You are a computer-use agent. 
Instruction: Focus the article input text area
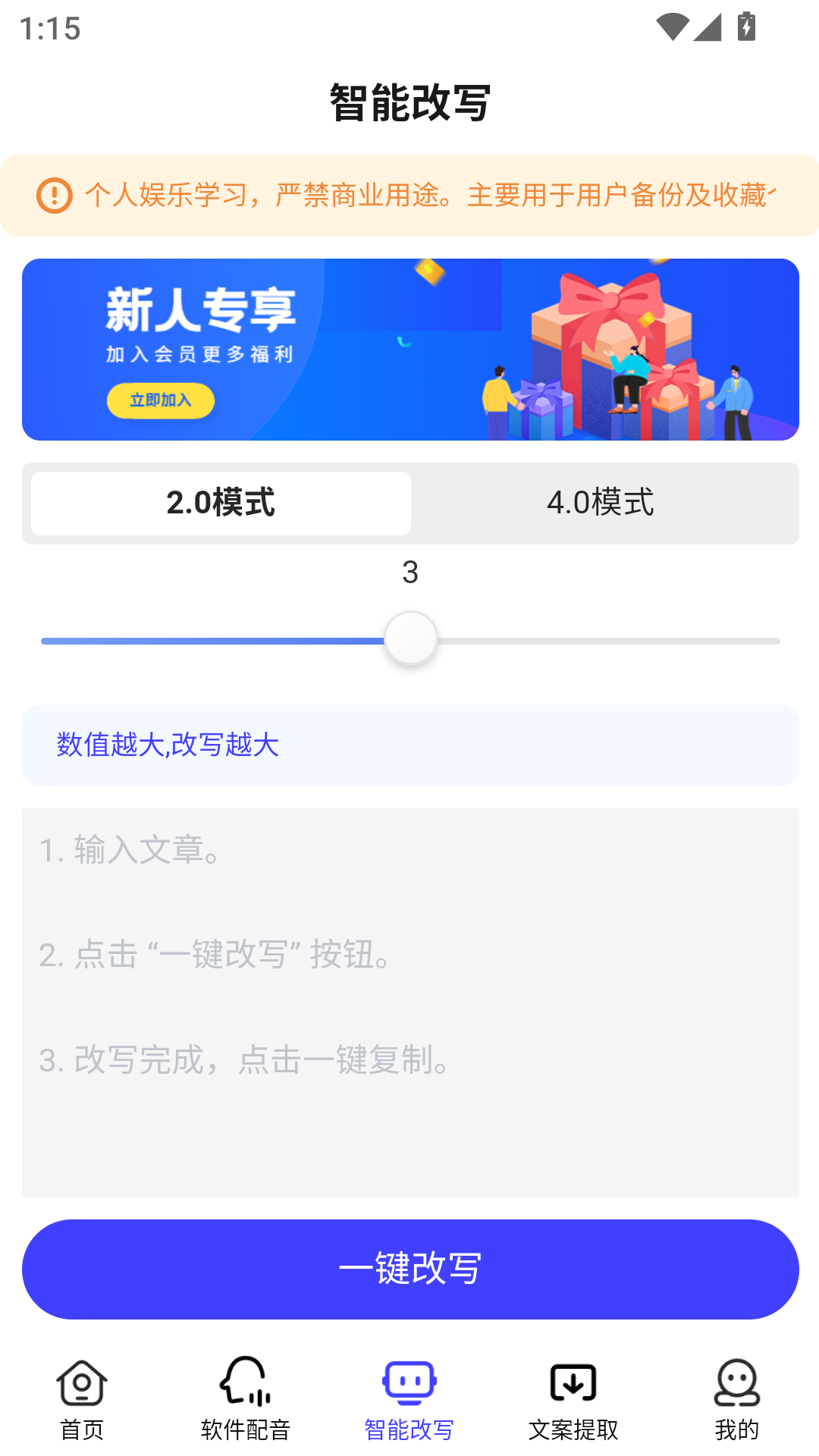[410, 1001]
